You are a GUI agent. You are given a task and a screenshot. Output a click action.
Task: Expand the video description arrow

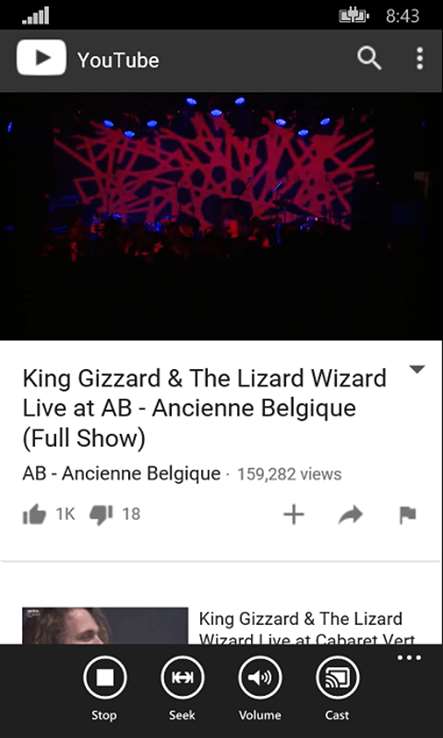click(x=417, y=369)
